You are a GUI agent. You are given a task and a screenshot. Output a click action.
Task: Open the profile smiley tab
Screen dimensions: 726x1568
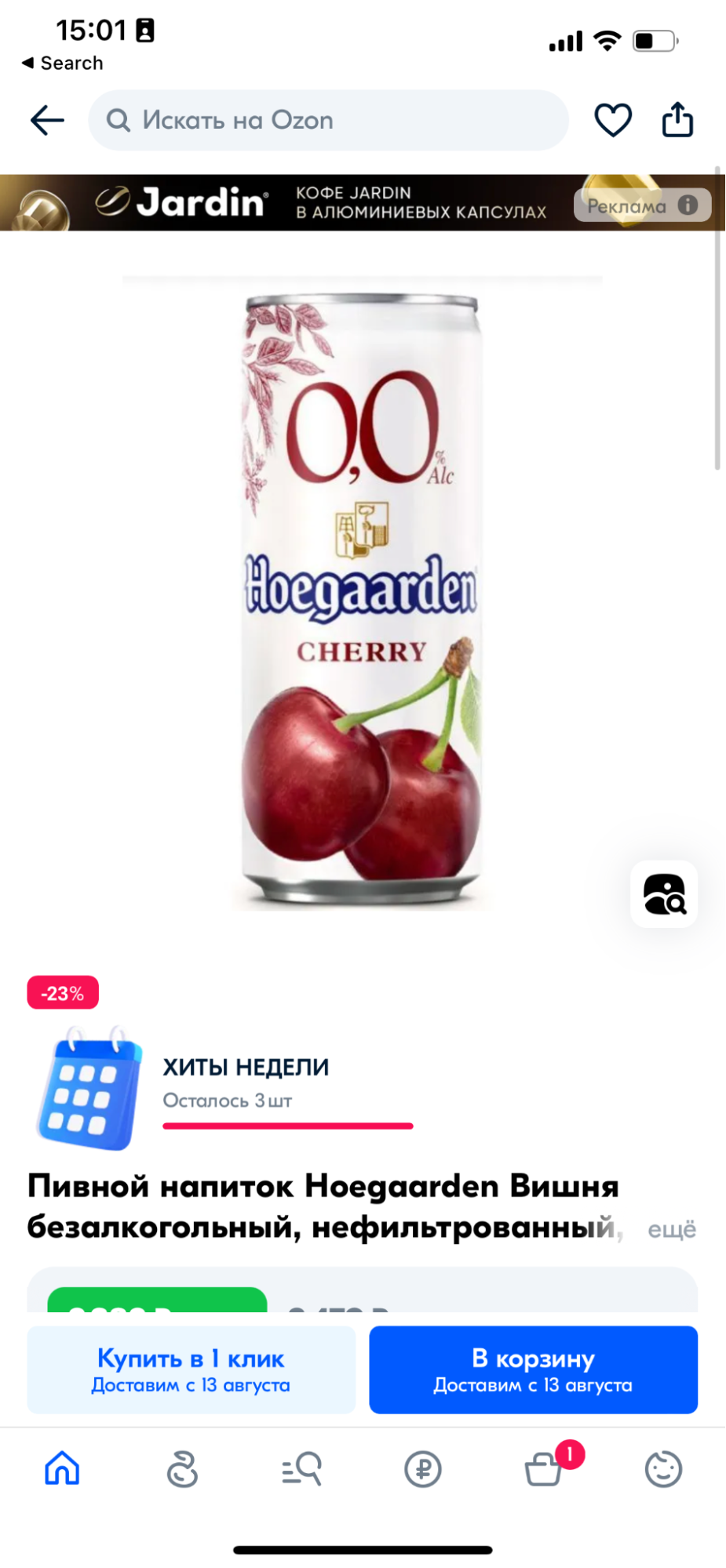click(x=663, y=1469)
